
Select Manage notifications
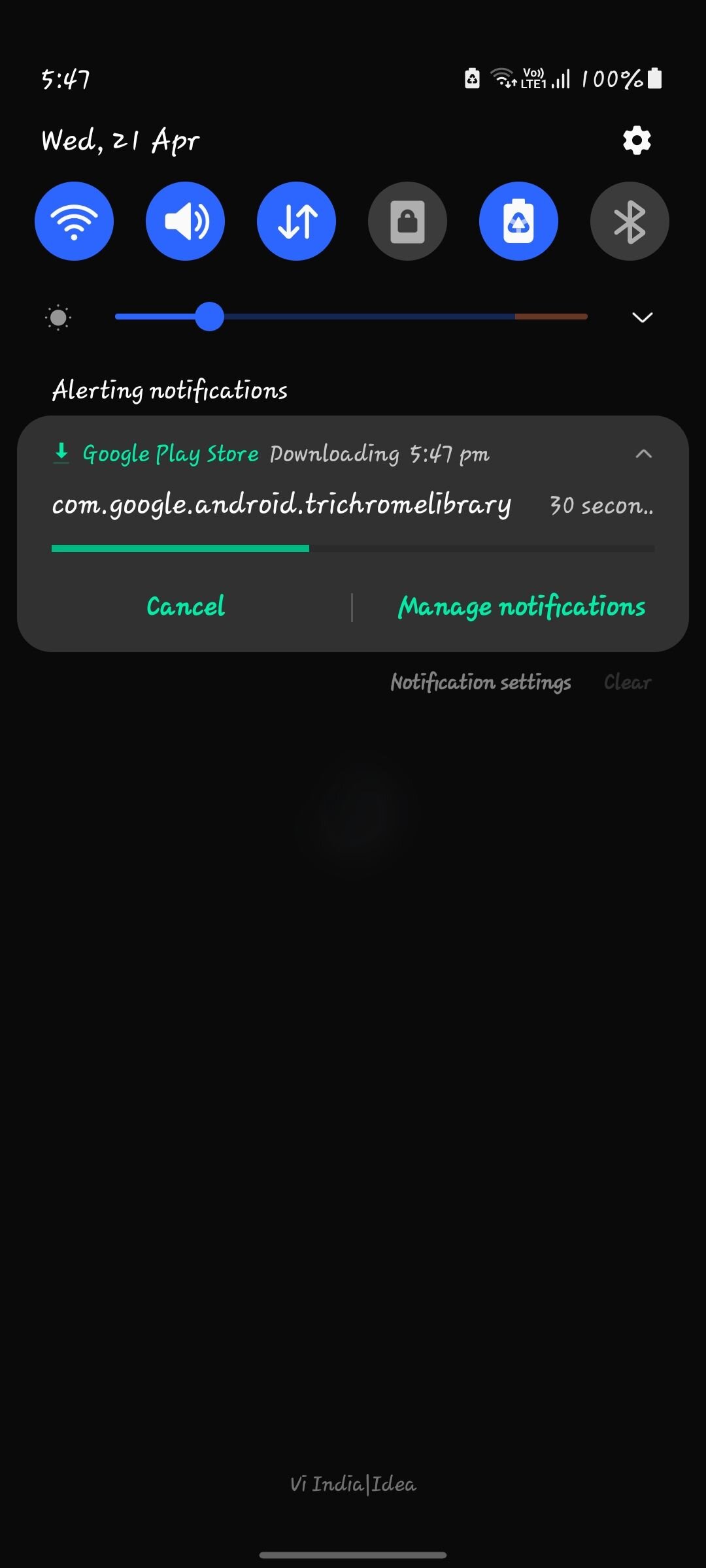coord(522,606)
